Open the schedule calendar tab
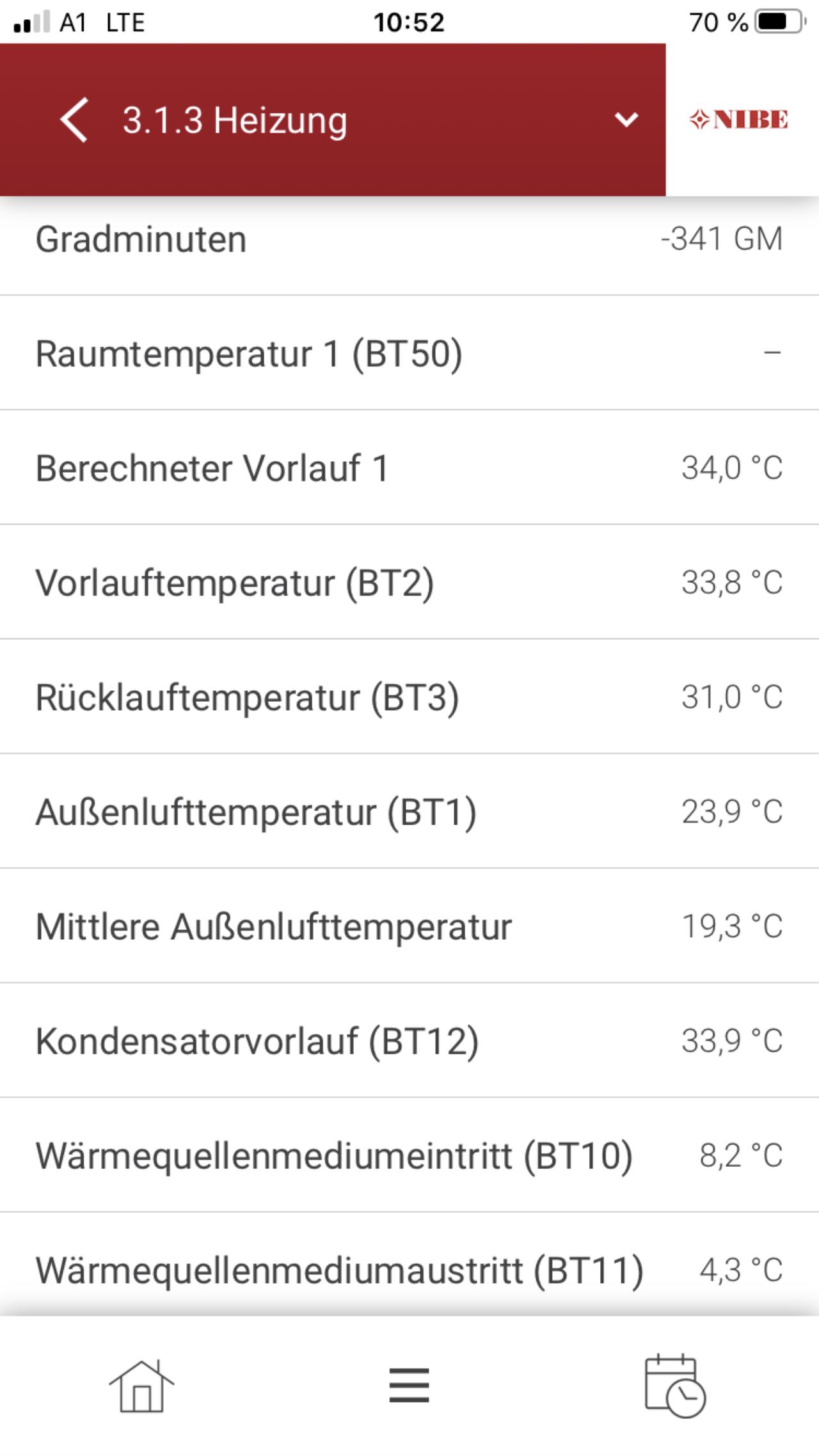Image resolution: width=819 pixels, height=1456 pixels. coord(675,1386)
